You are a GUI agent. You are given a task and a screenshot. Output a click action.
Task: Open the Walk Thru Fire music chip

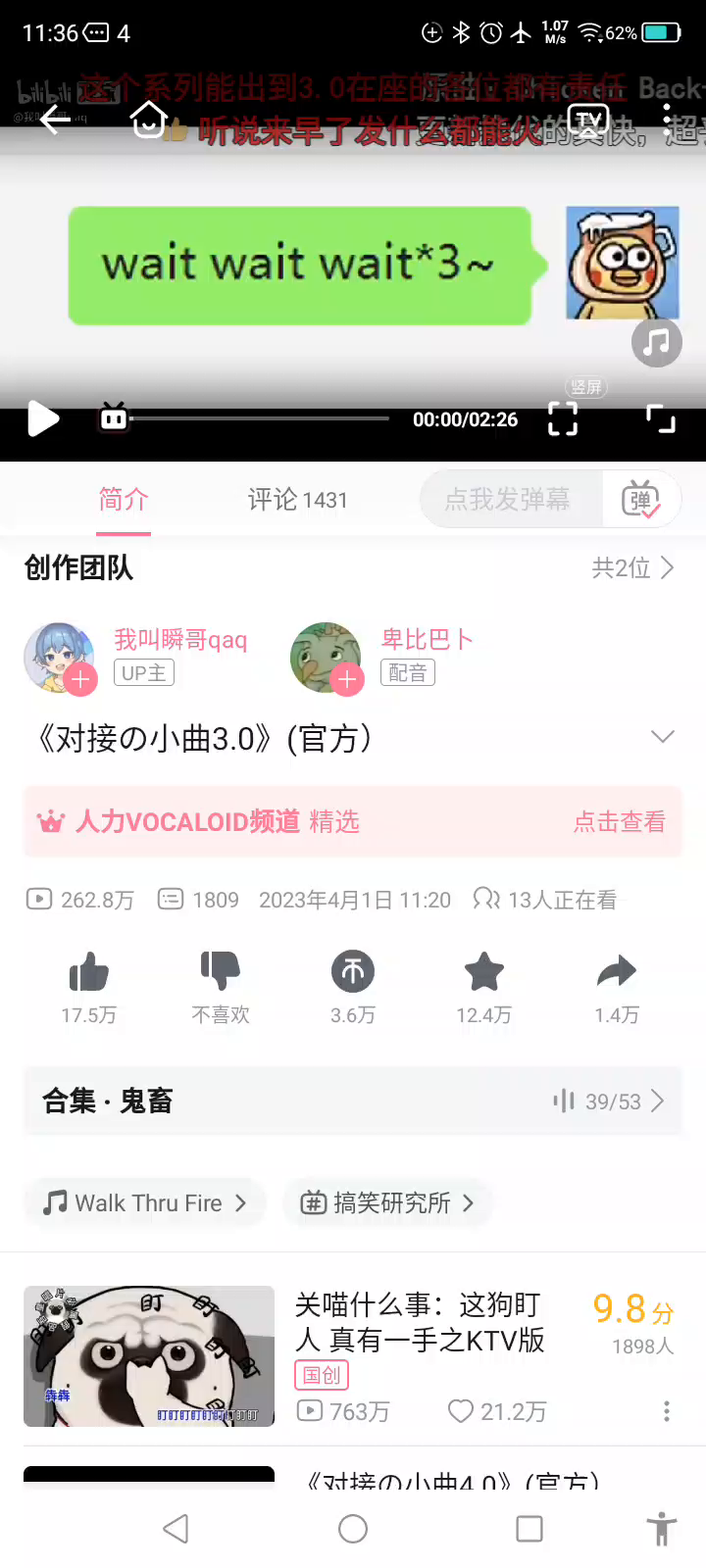click(x=145, y=1202)
